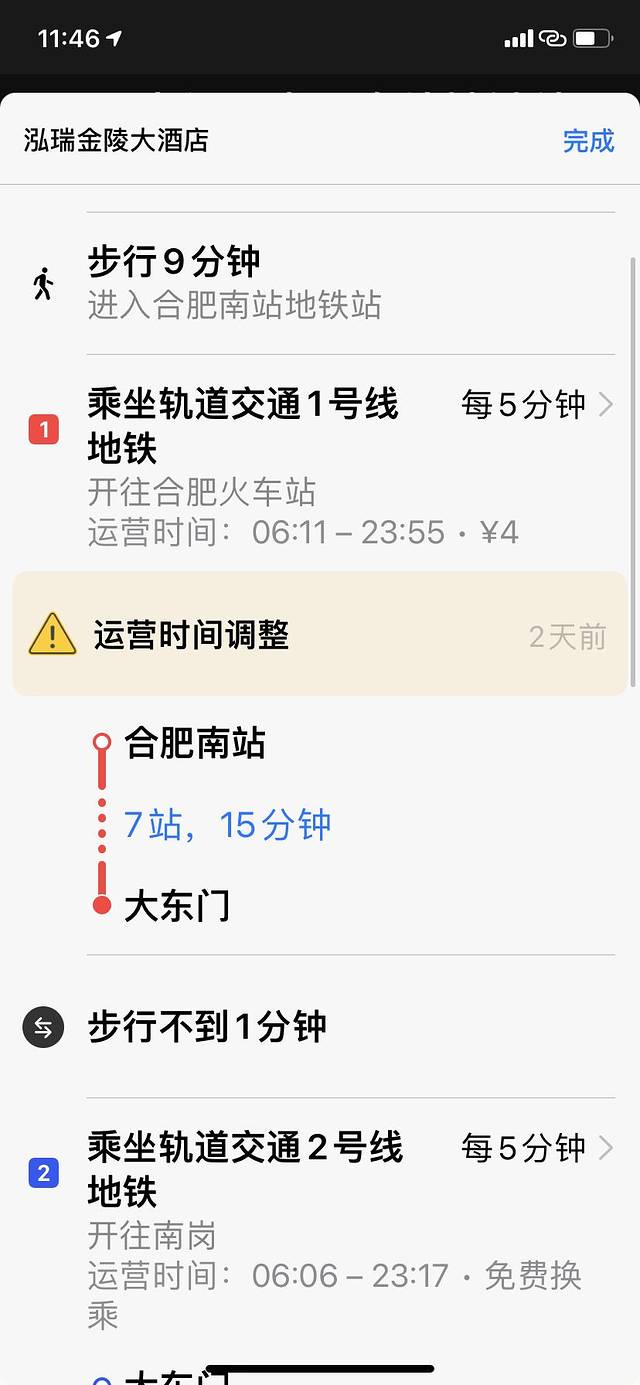Open the 运营时间调整 advisory banner

point(320,635)
